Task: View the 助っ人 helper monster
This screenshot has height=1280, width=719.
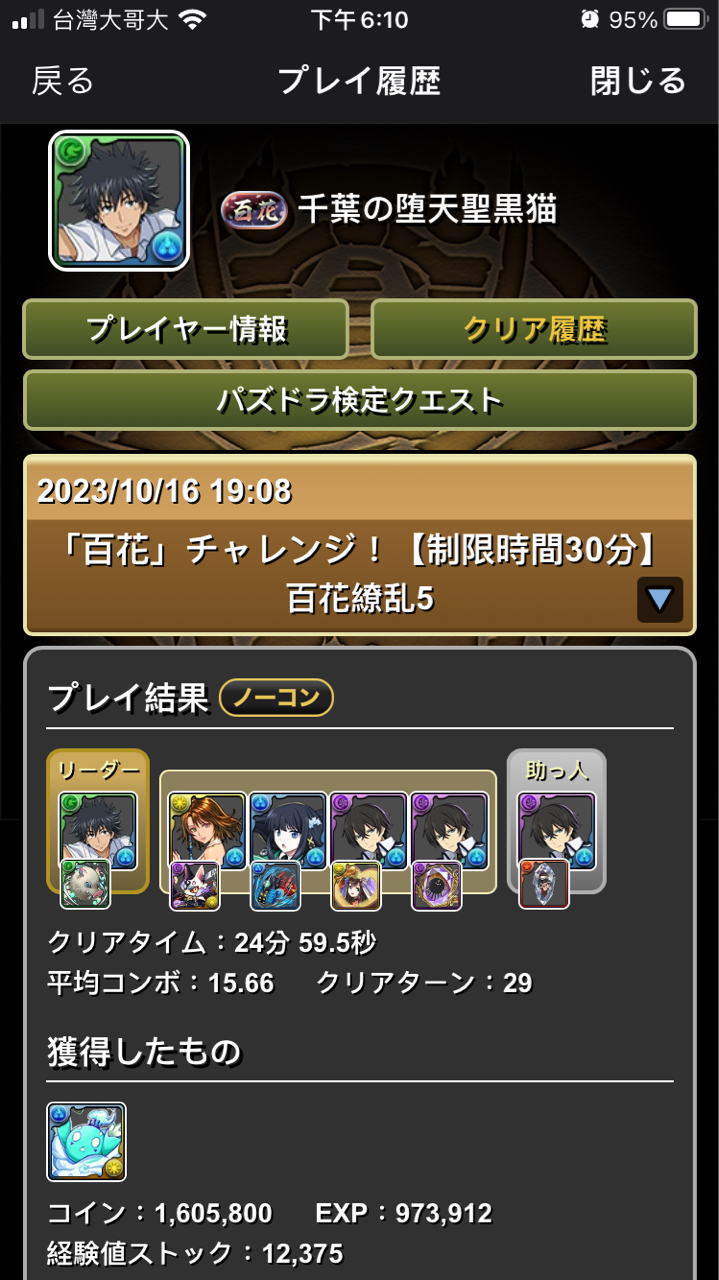Action: (x=556, y=832)
